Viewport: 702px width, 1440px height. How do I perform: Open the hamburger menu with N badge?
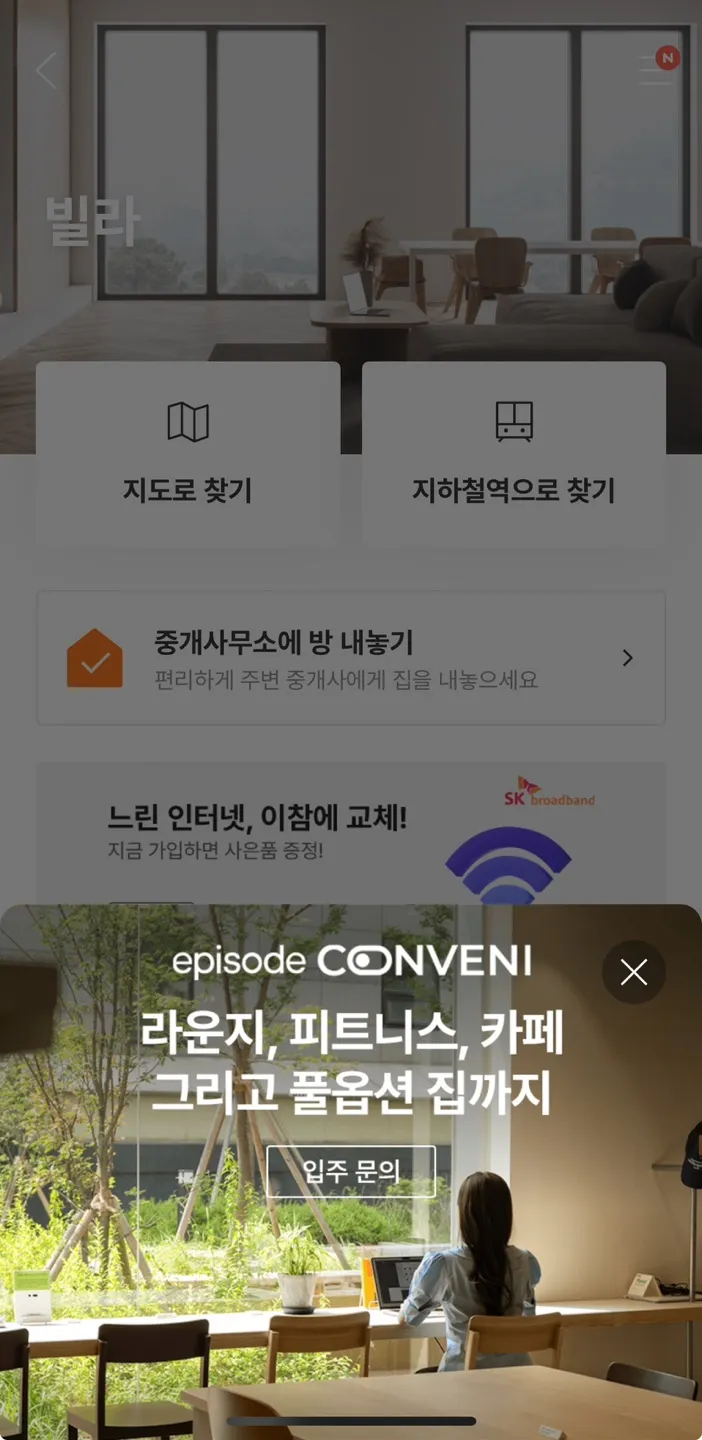pyautogui.click(x=657, y=69)
